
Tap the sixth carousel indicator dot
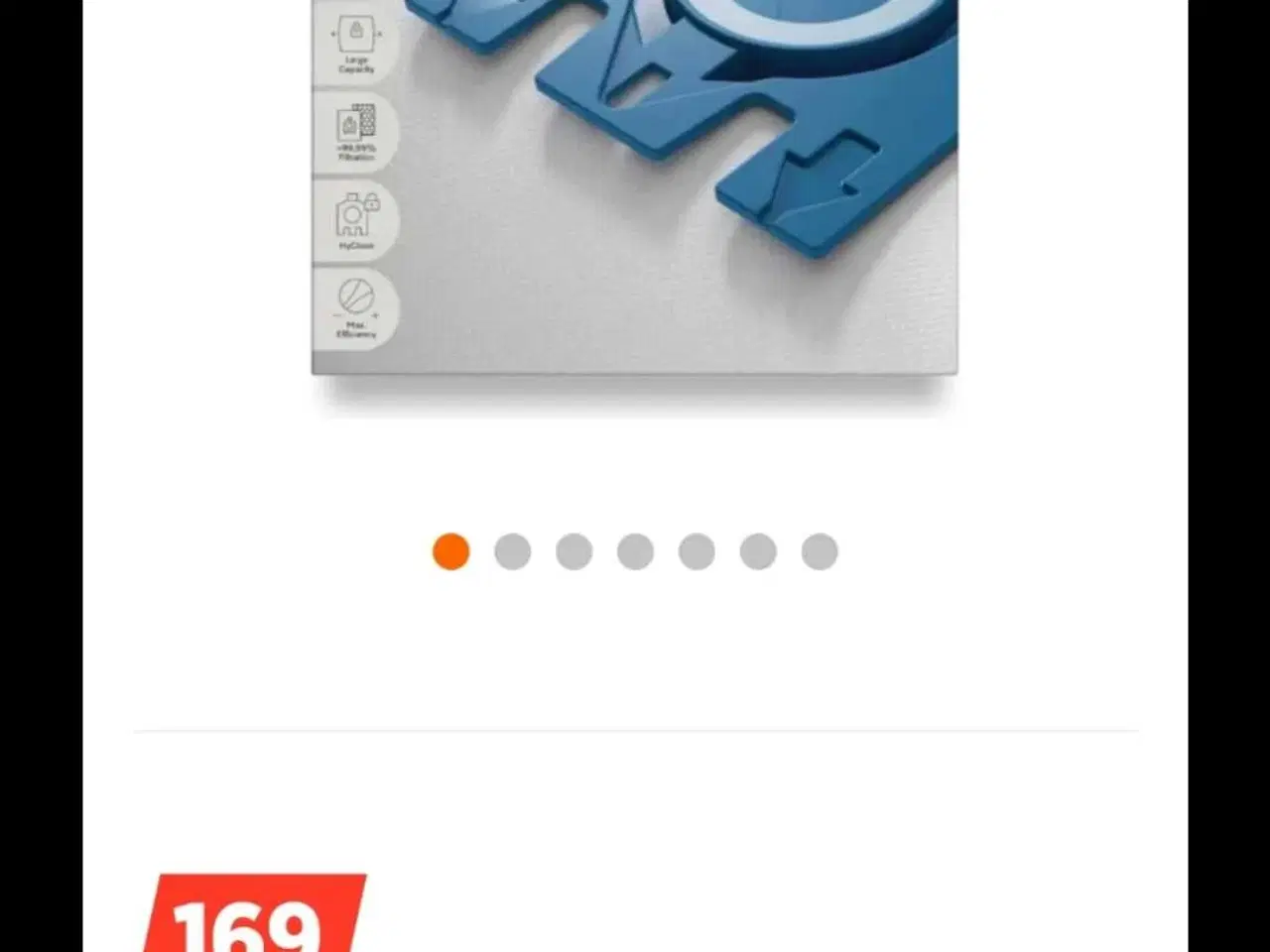(758, 551)
